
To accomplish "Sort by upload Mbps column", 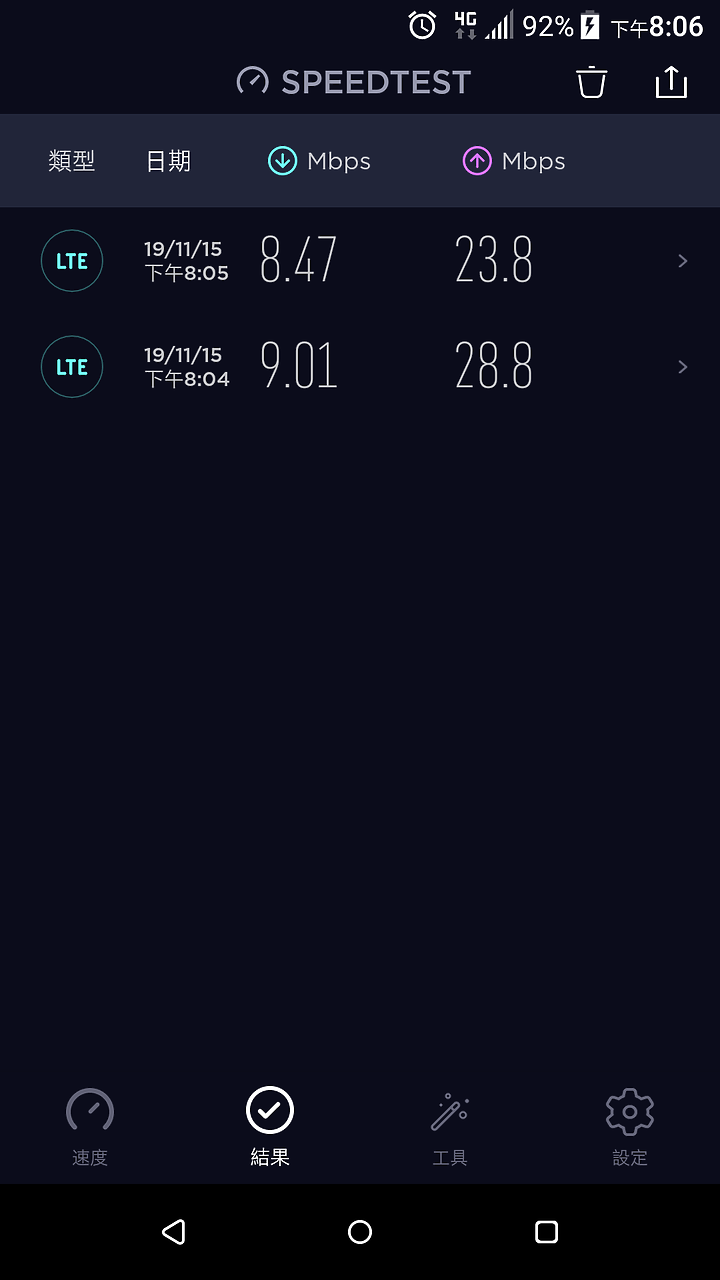I will pos(514,161).
